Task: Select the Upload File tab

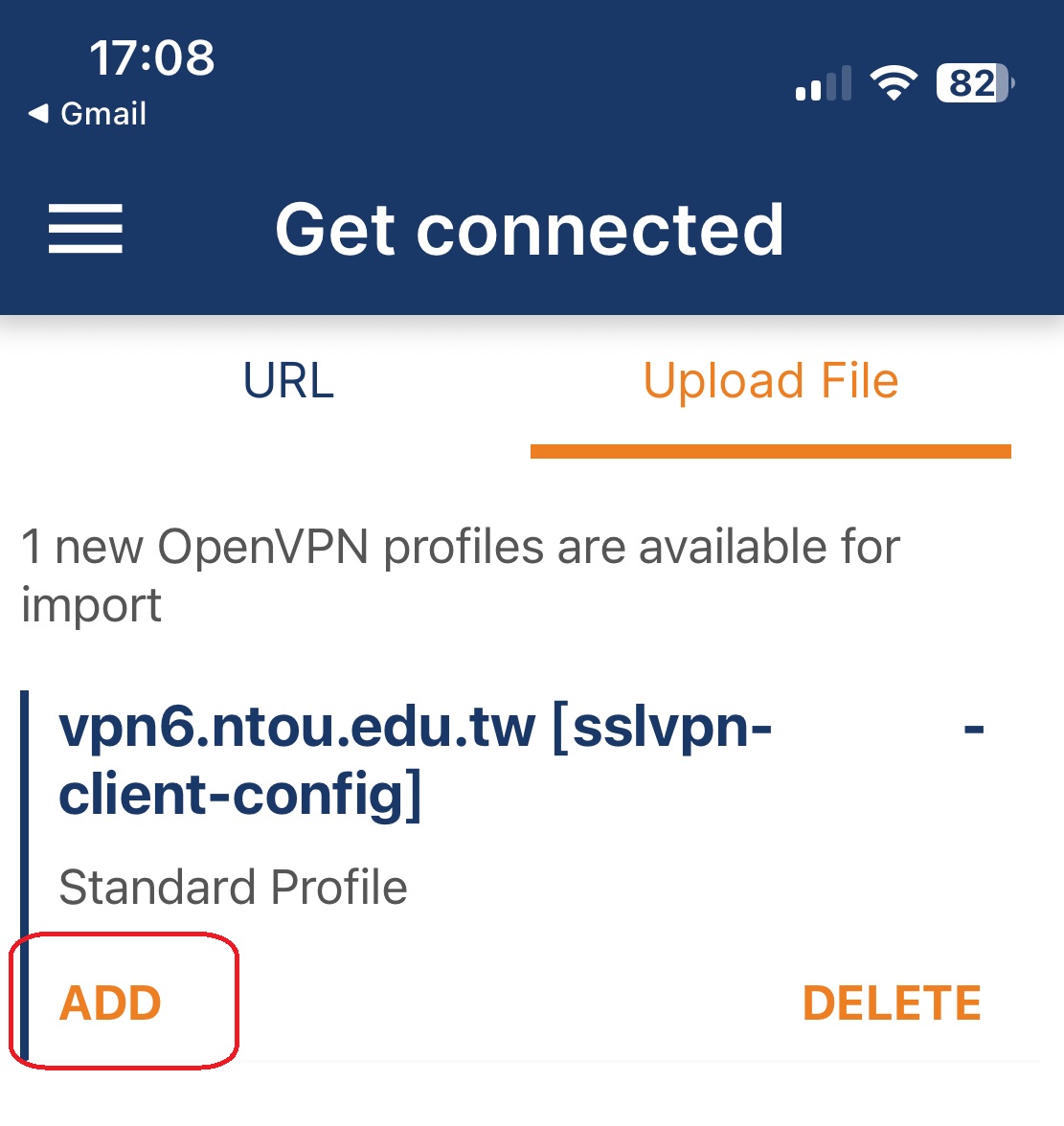Action: 770,381
